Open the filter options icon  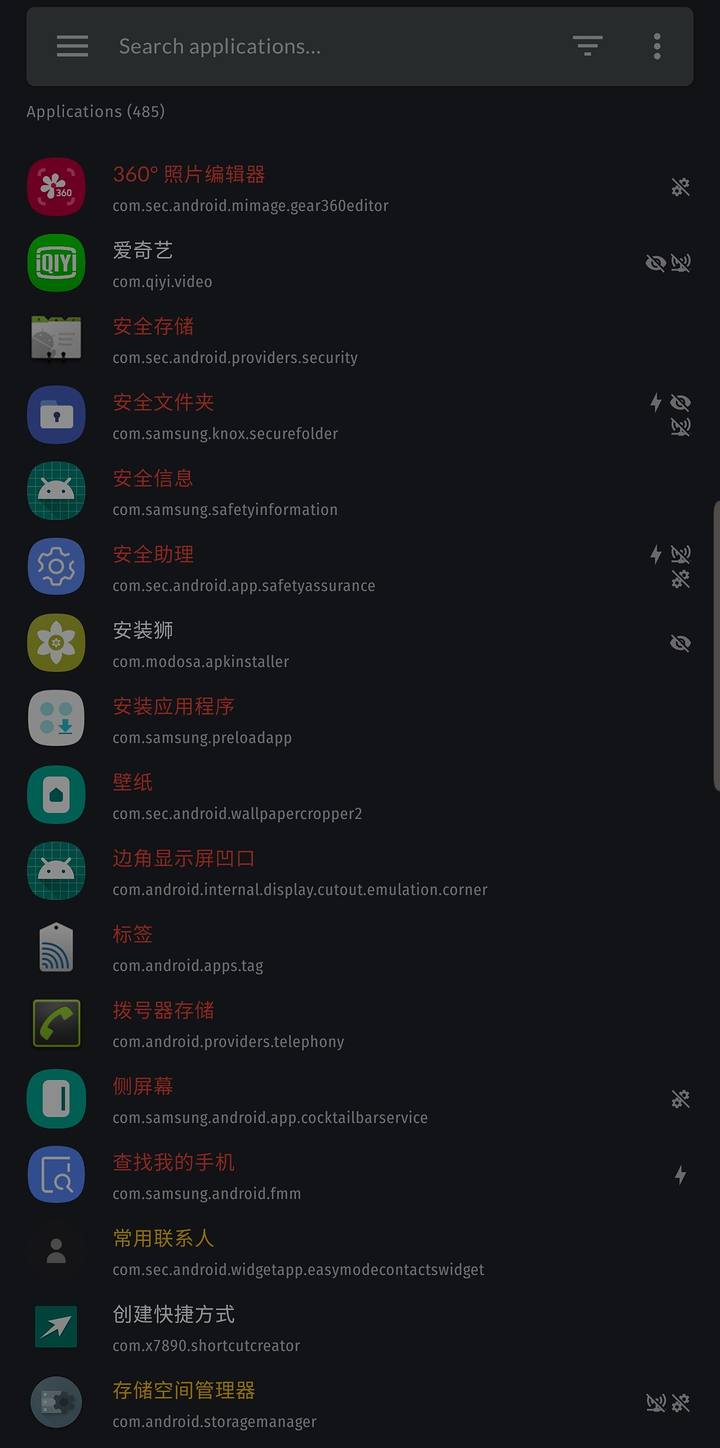pos(587,46)
